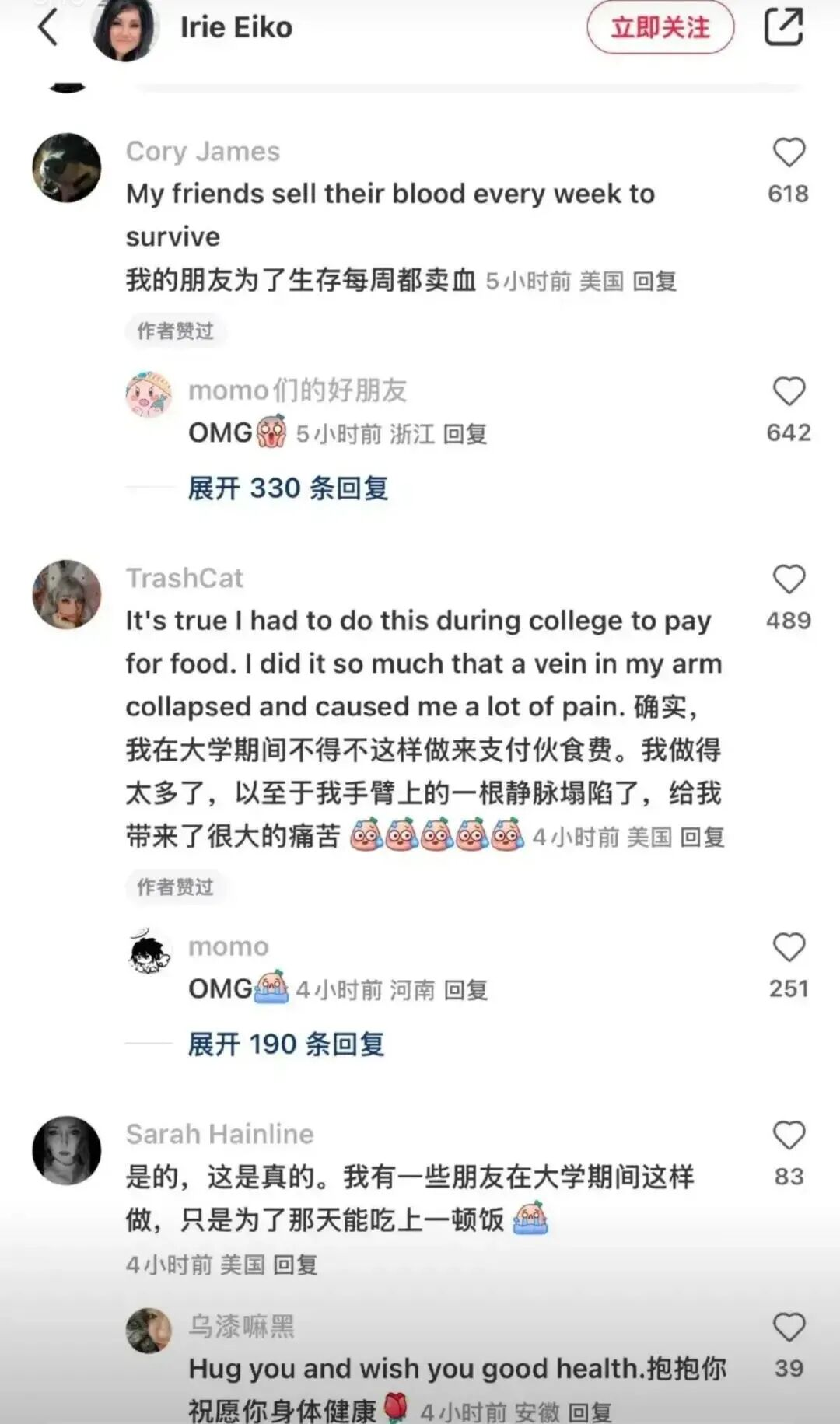Image resolution: width=840 pixels, height=1424 pixels.
Task: Like momo's OMG reply from 河南
Action: coord(788,948)
